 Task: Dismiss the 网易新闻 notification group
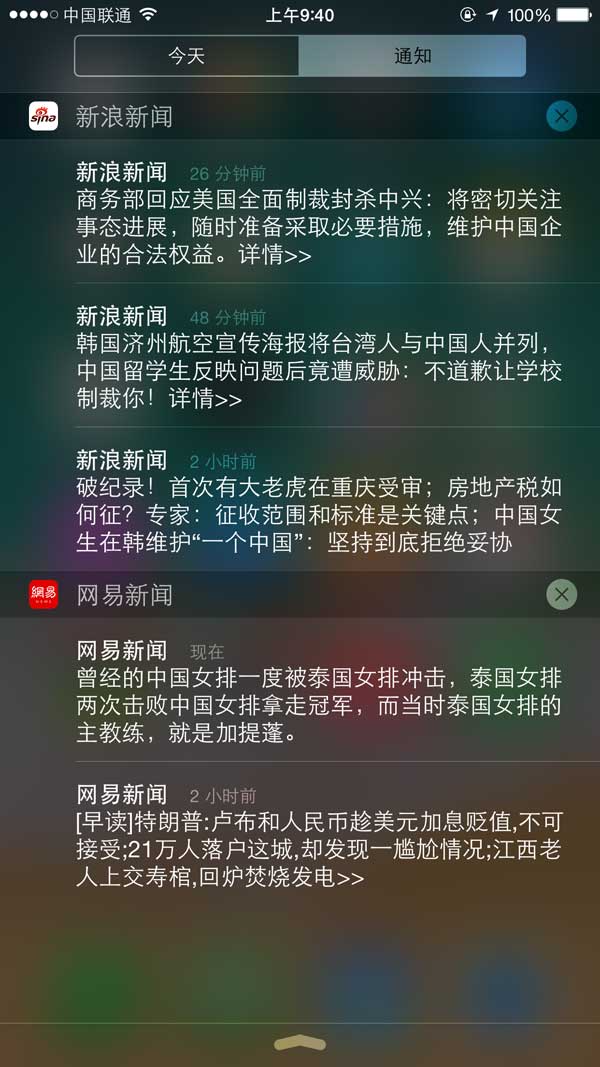[x=561, y=595]
